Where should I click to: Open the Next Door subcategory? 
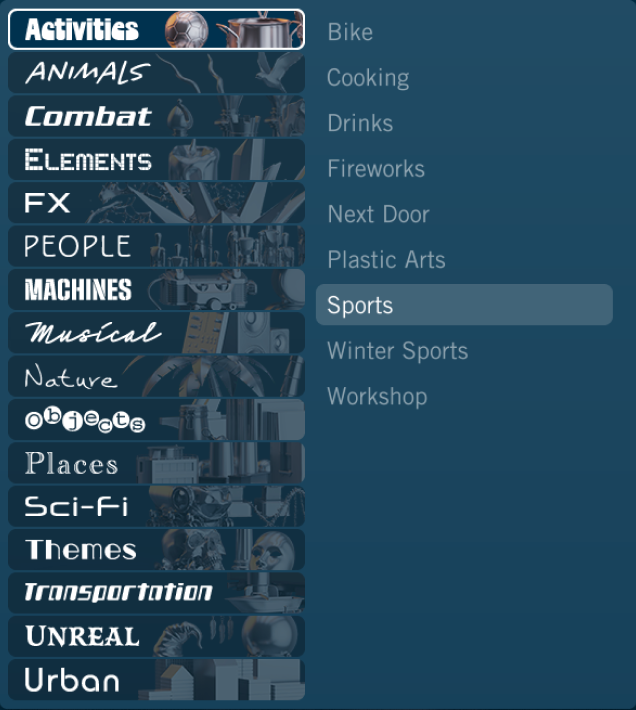tap(378, 214)
